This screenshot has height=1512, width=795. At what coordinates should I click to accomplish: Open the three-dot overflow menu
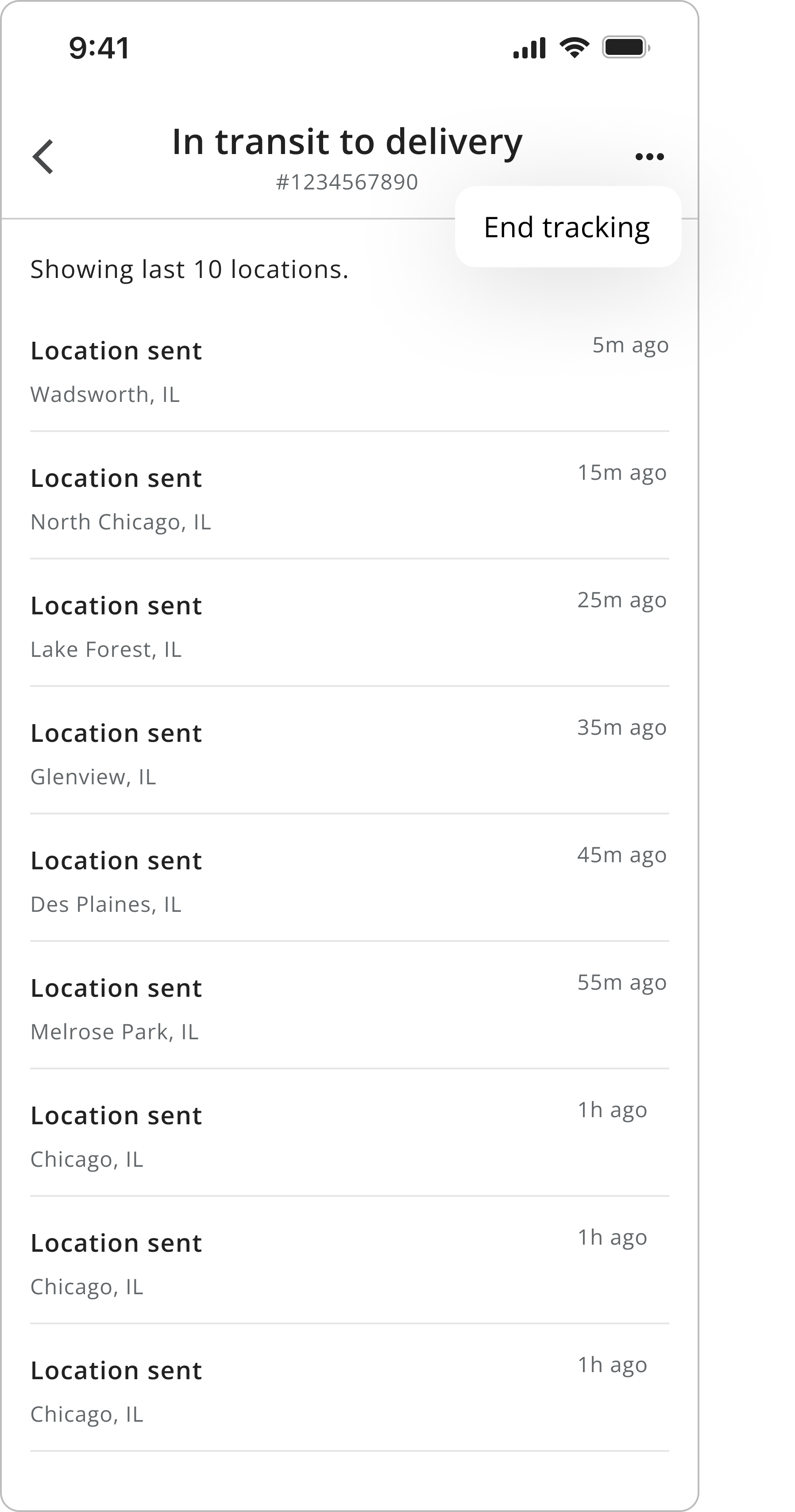649,157
